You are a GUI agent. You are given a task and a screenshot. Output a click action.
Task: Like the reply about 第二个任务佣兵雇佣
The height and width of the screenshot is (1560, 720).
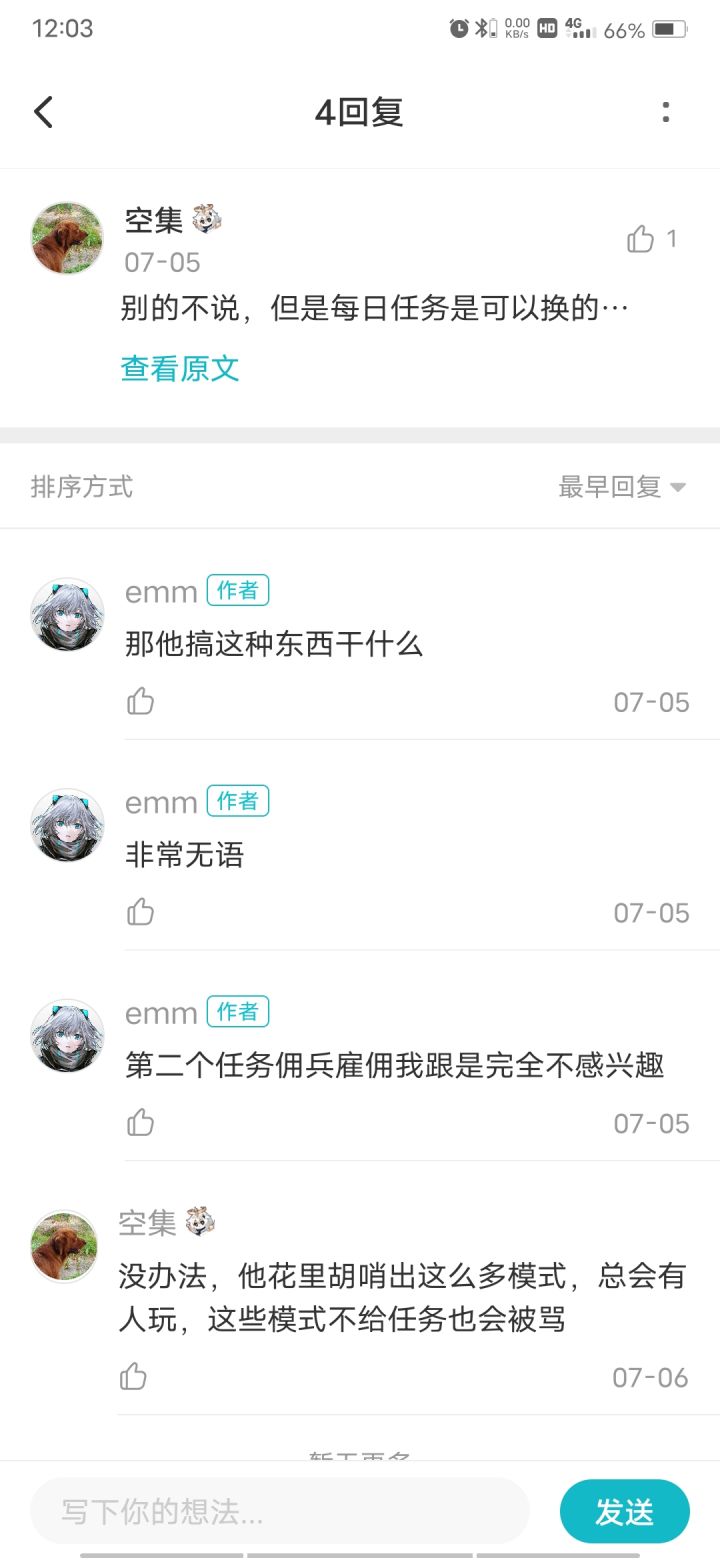pyautogui.click(x=141, y=1123)
